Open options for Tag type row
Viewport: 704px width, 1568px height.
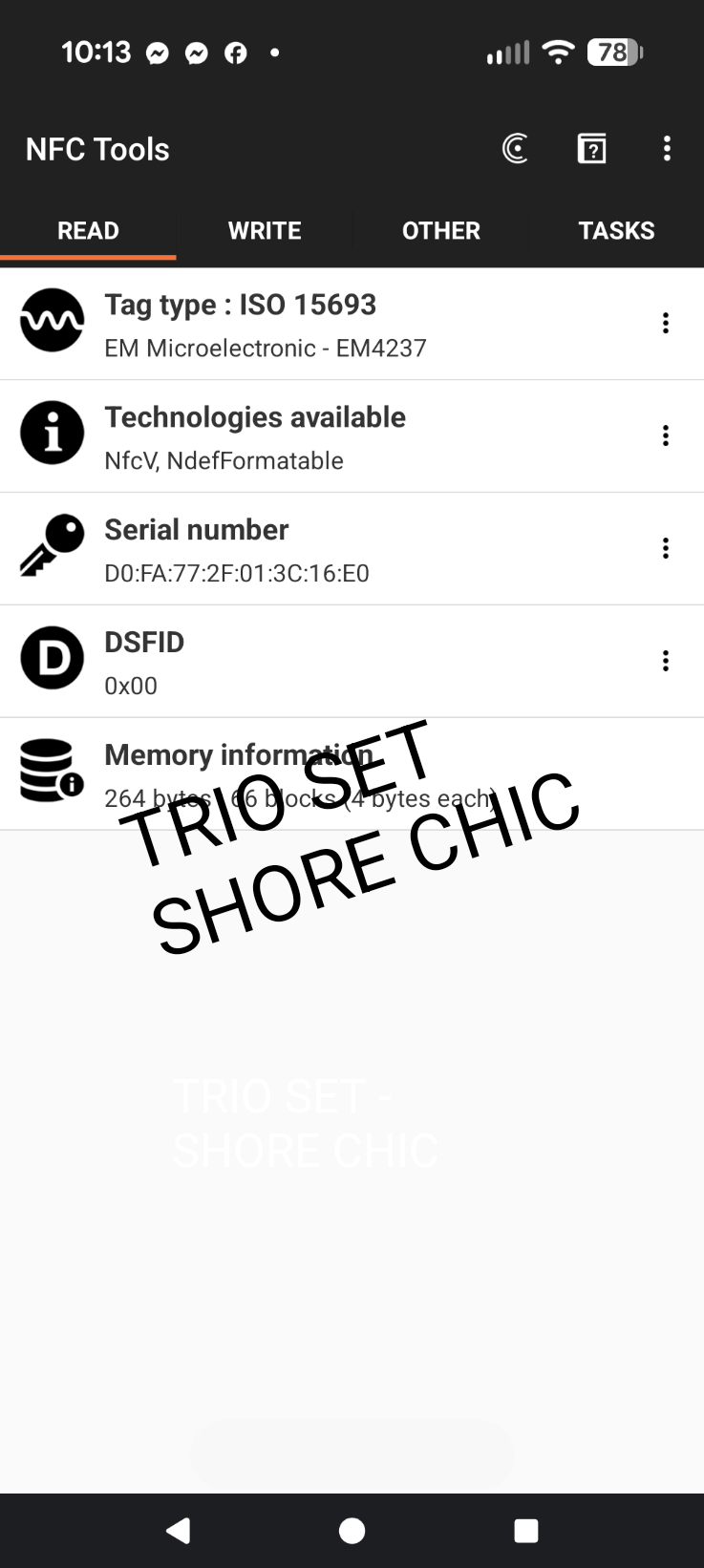coord(666,324)
